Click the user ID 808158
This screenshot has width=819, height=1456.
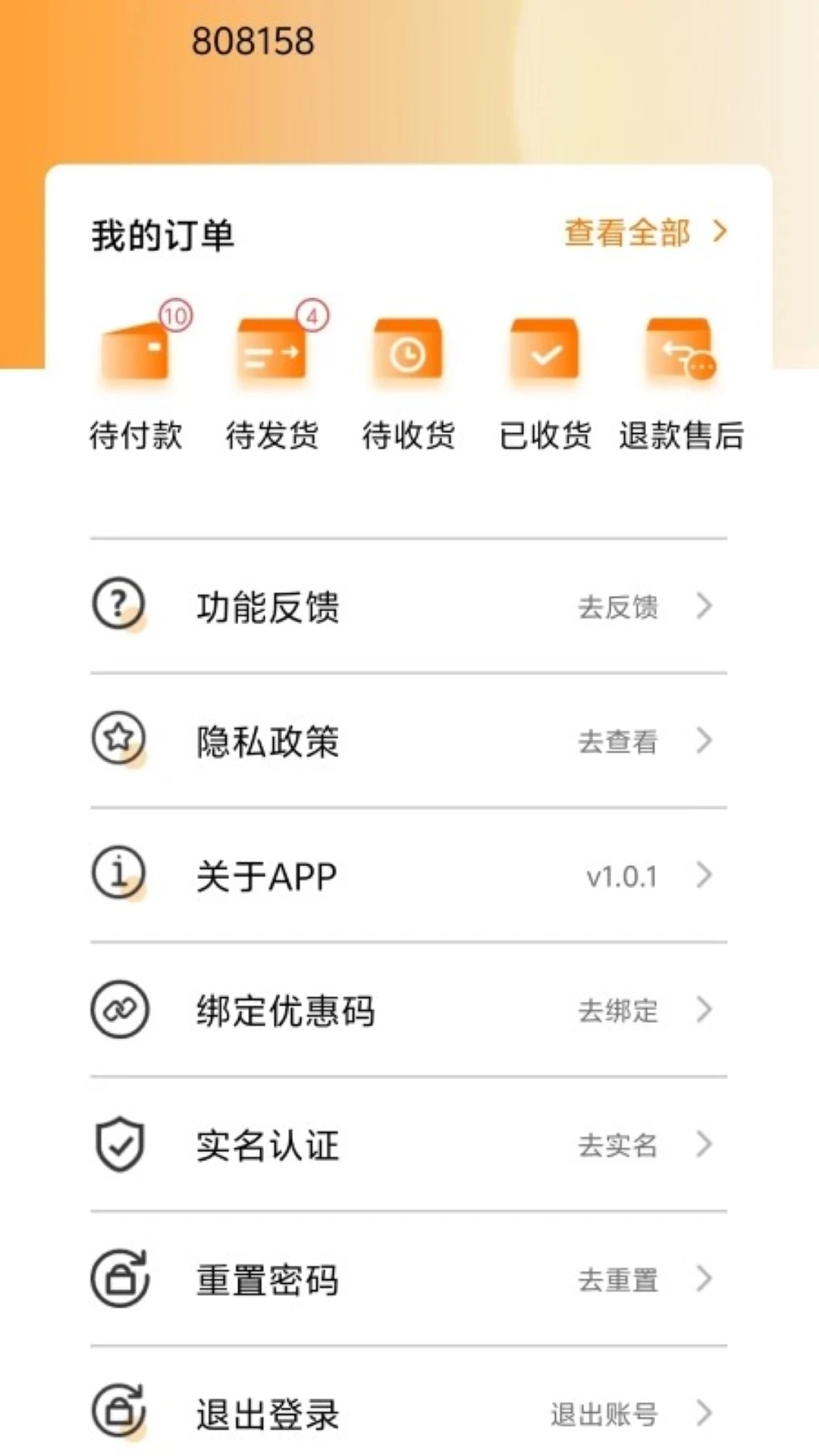coord(253,40)
